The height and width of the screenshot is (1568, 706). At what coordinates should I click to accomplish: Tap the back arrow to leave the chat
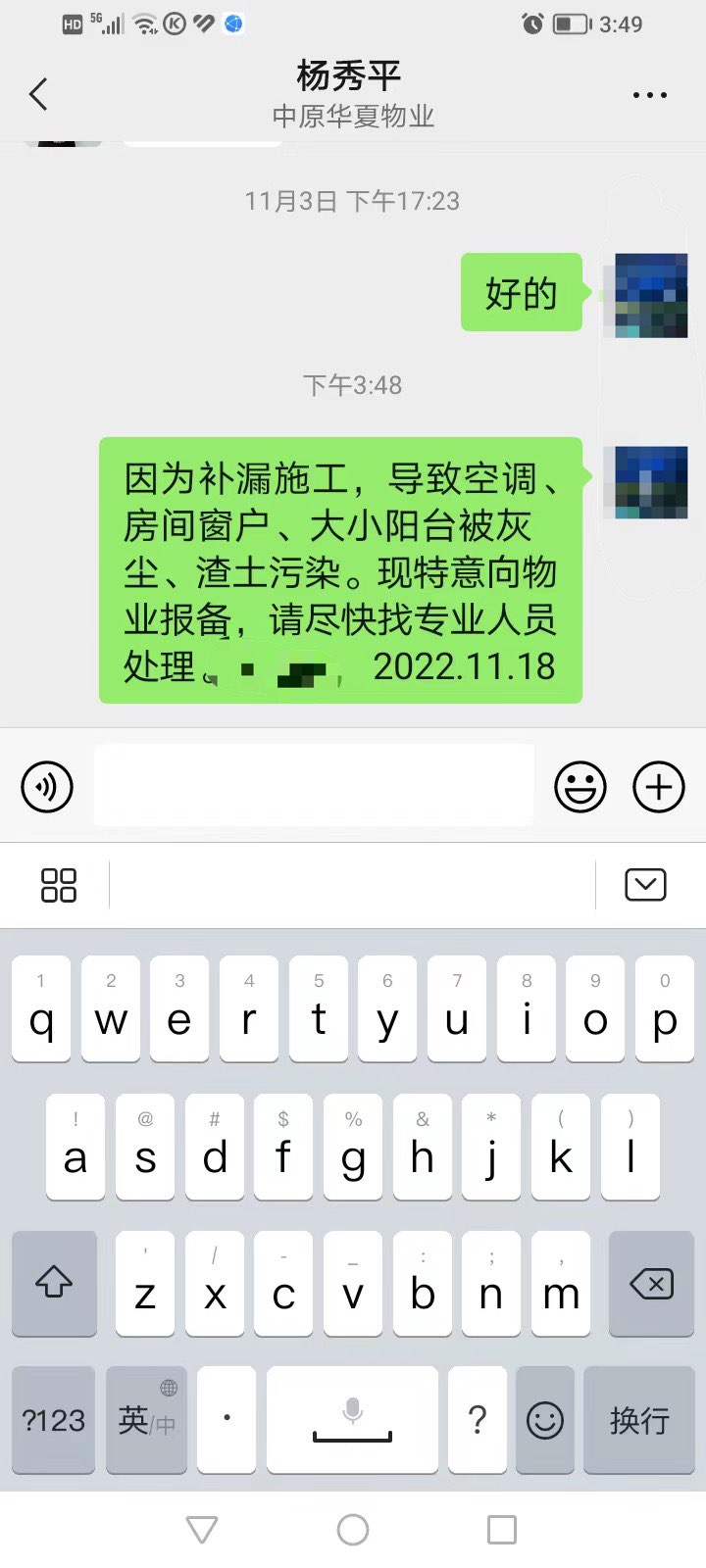37,94
